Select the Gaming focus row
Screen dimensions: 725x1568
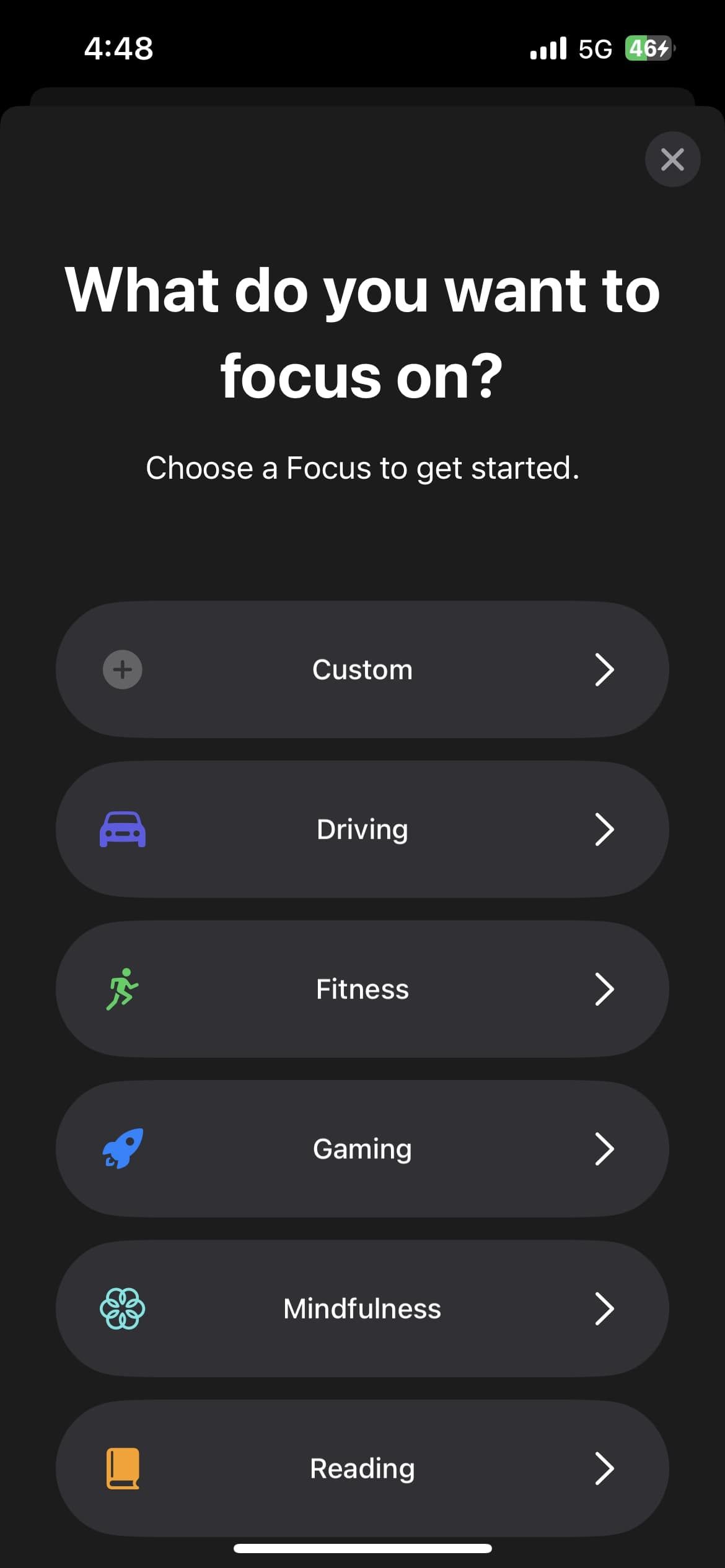[362, 1149]
